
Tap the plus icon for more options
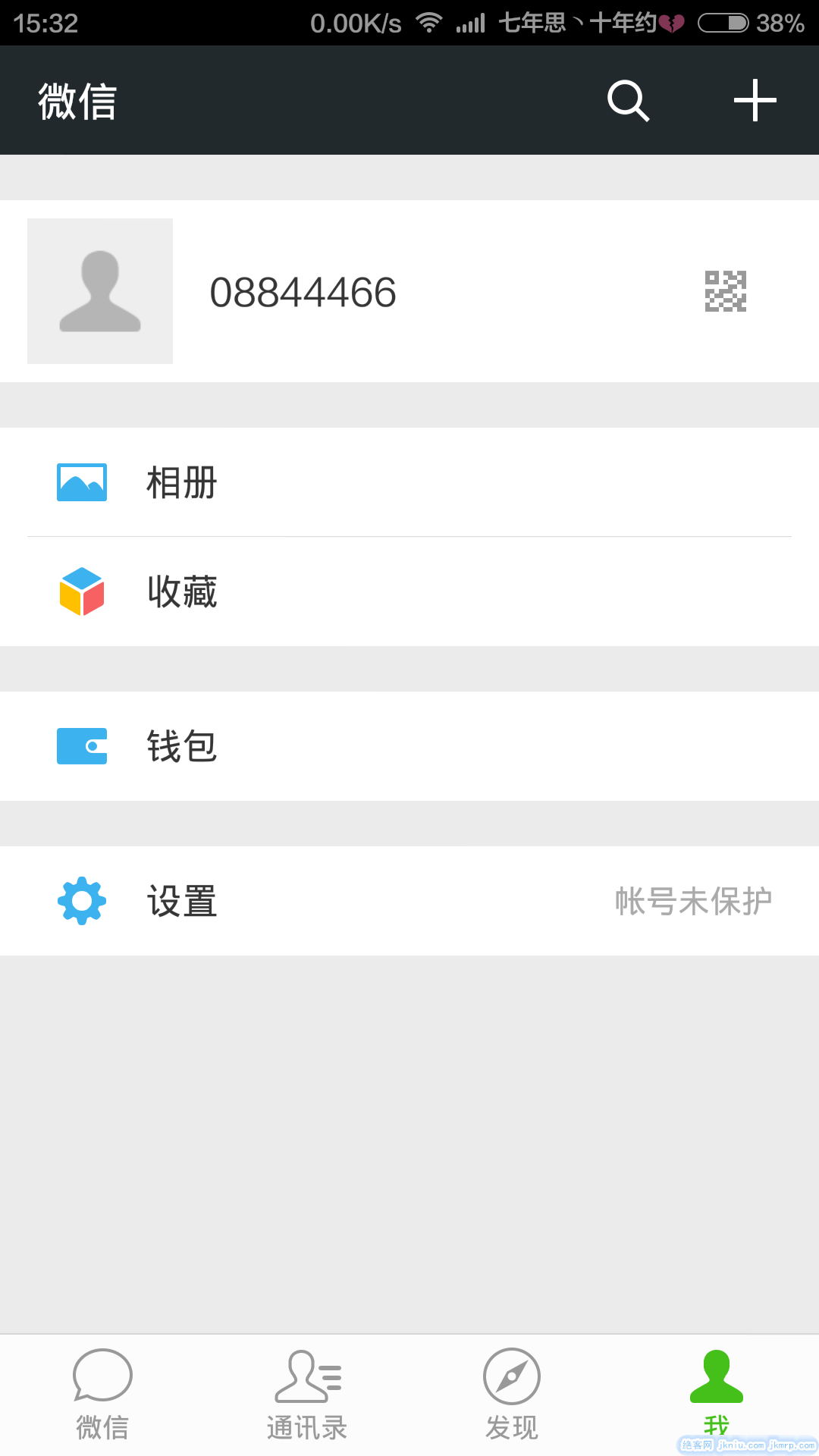click(755, 101)
